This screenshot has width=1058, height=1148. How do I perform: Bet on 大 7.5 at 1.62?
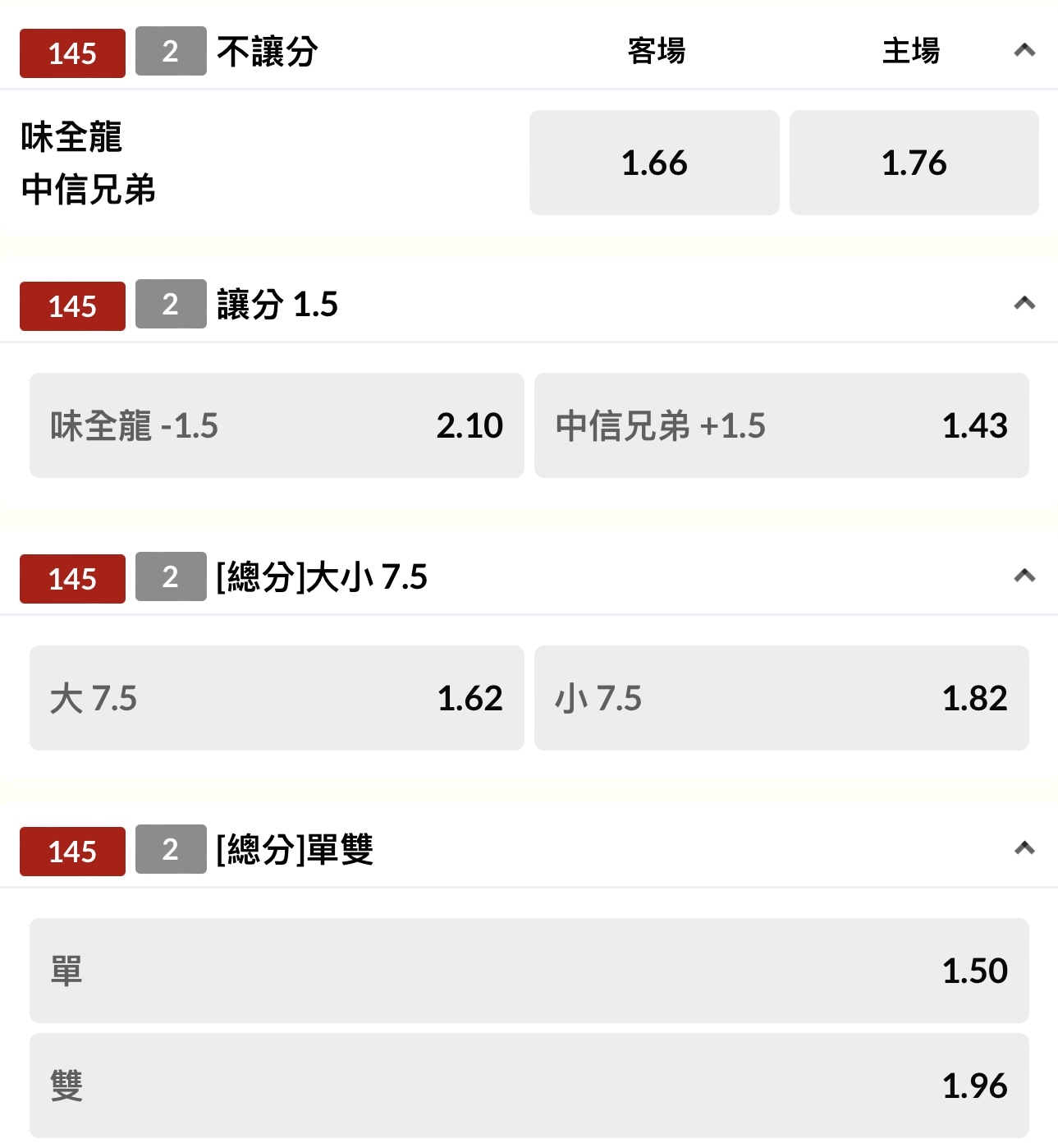pyautogui.click(x=277, y=698)
